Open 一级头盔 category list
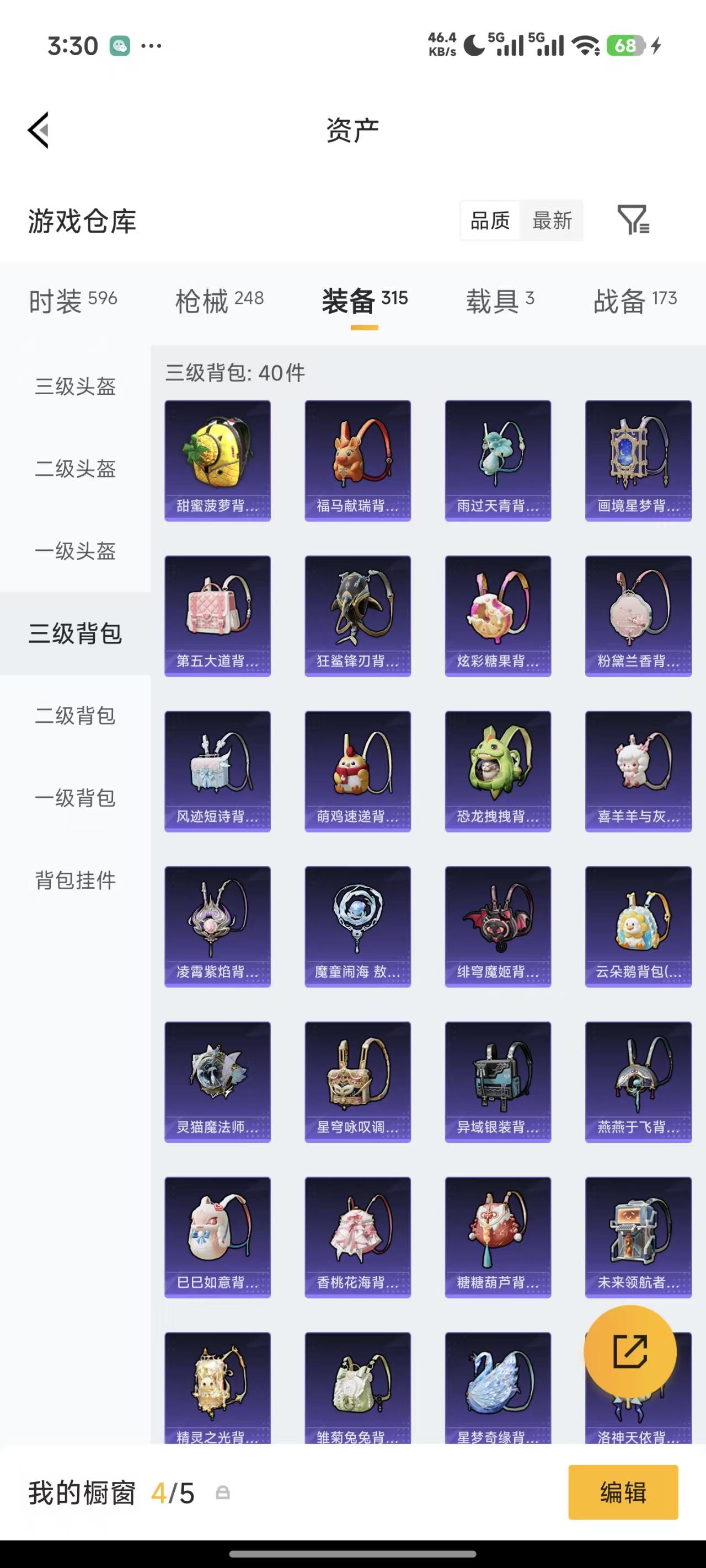 click(x=74, y=551)
